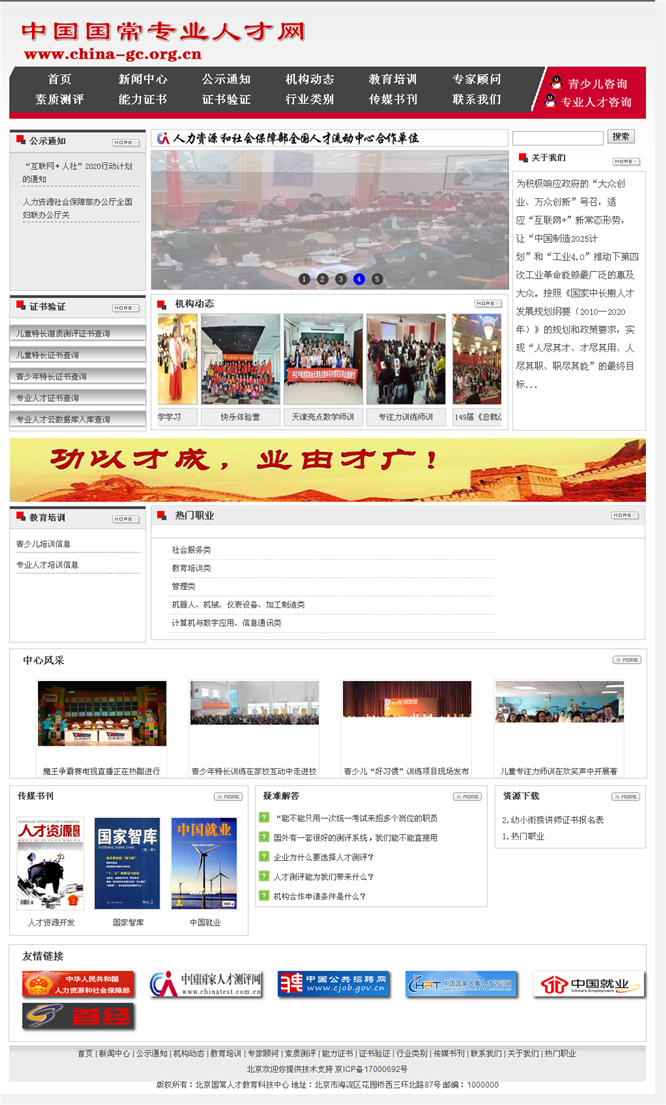Open the question 企业为什么要选择人才测评?
The image size is (666, 1105).
click(323, 857)
